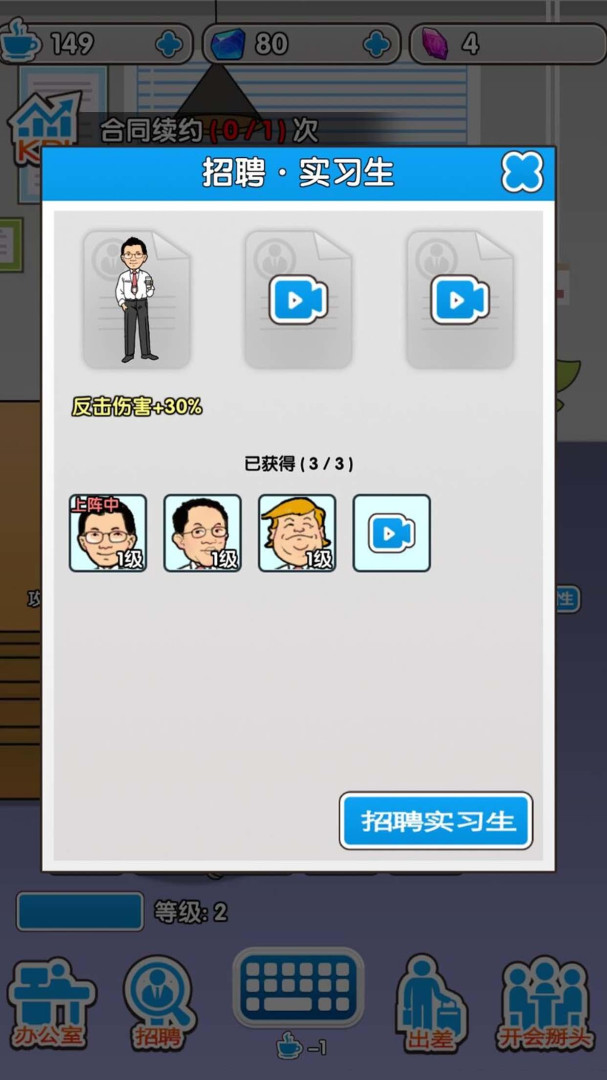Tap the keyboard work button
607x1080 pixels.
click(x=298, y=988)
